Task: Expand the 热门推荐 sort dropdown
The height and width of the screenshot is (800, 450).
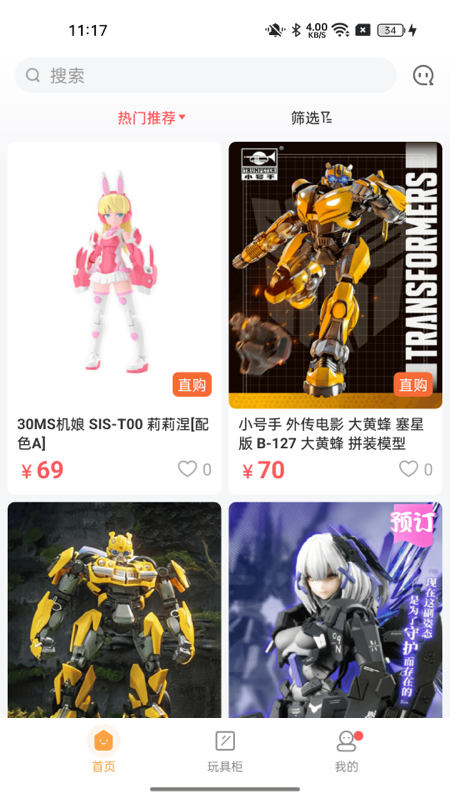Action: coord(152,118)
